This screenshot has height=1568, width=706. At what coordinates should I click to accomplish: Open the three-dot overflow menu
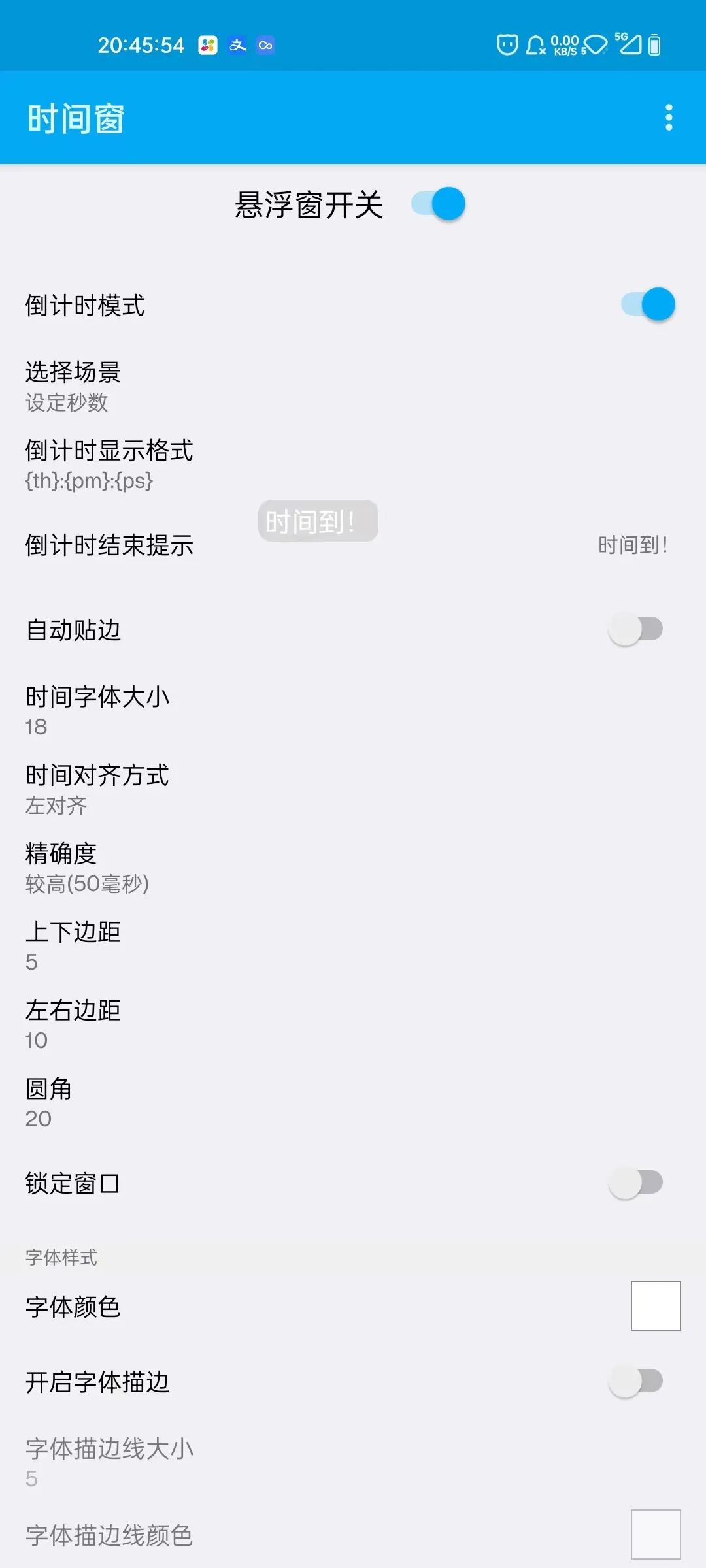668,118
